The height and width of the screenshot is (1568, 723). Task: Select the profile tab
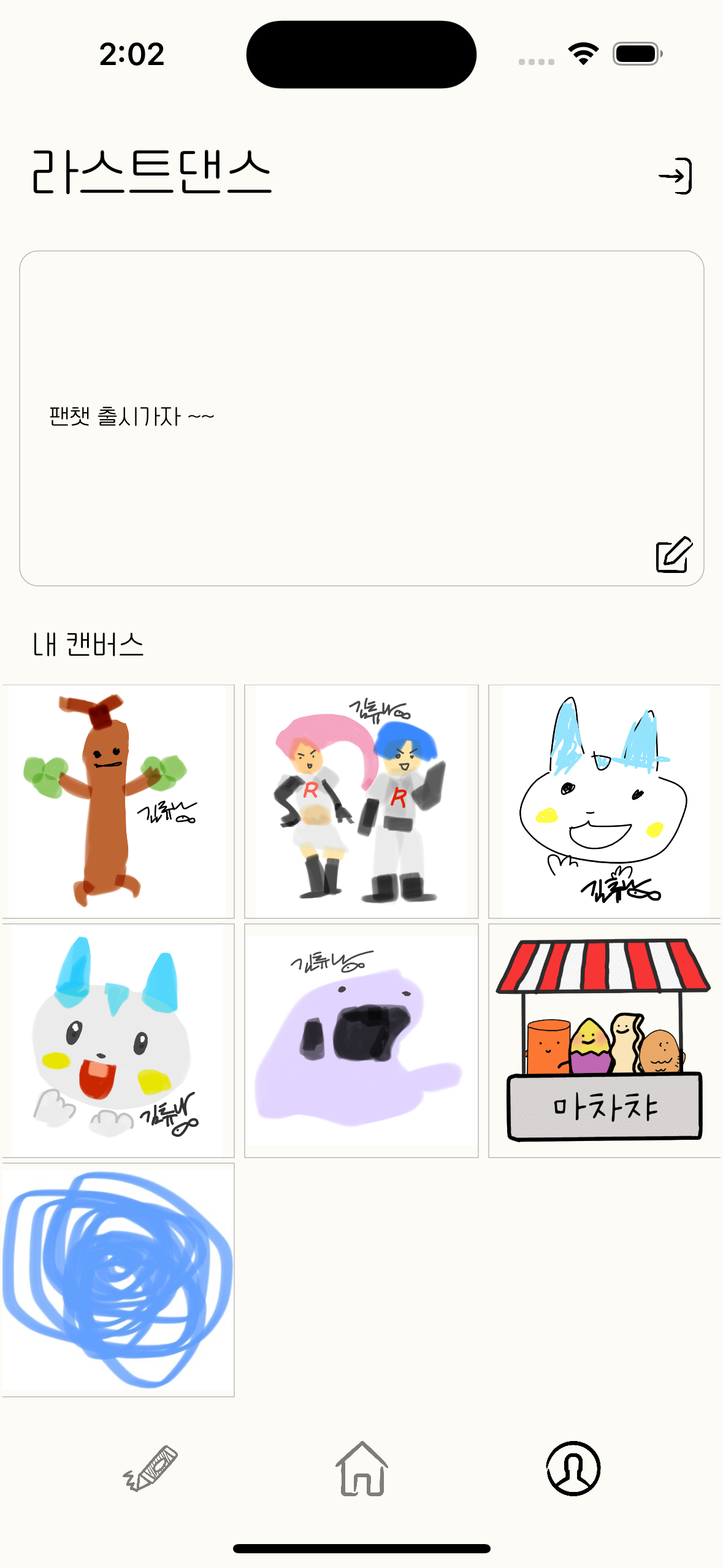[573, 1468]
